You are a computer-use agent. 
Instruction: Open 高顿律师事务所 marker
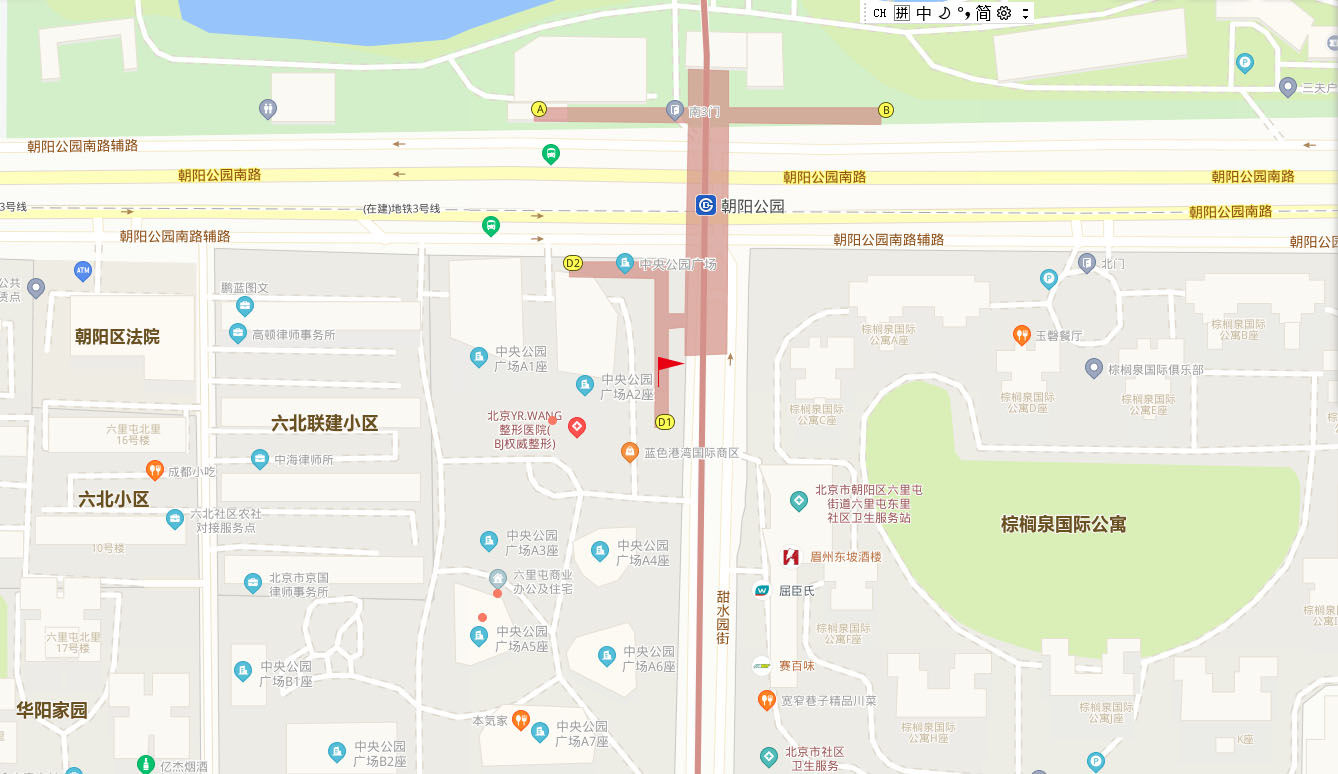pyautogui.click(x=238, y=333)
